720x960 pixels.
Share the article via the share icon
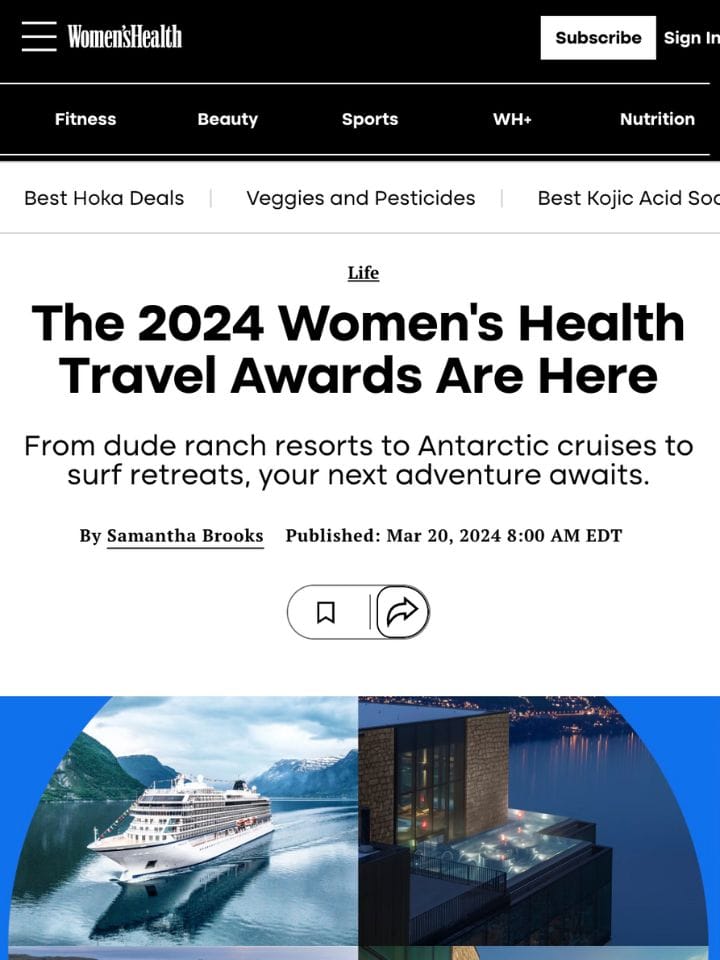(x=402, y=611)
